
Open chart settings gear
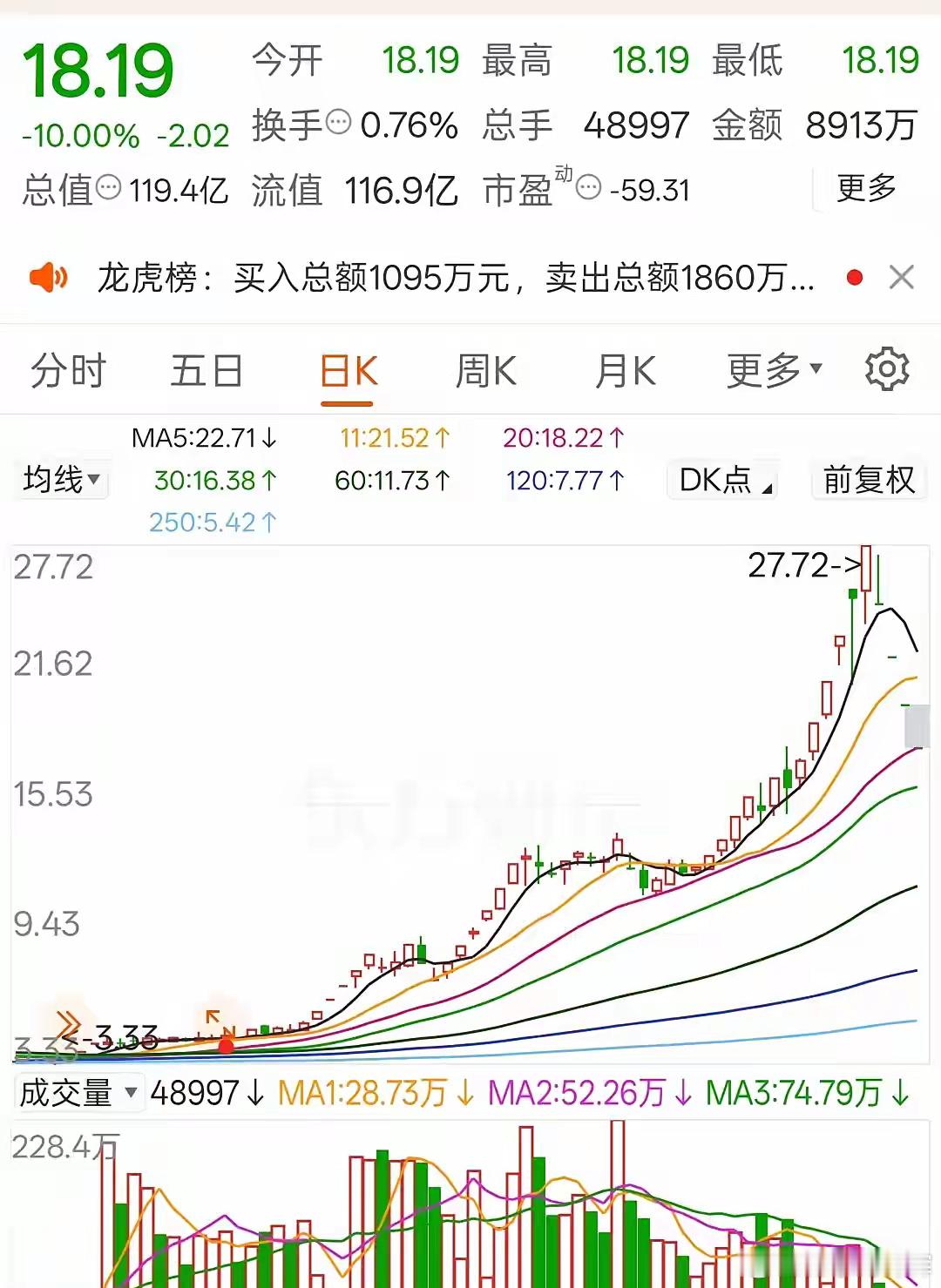pyautogui.click(x=887, y=370)
